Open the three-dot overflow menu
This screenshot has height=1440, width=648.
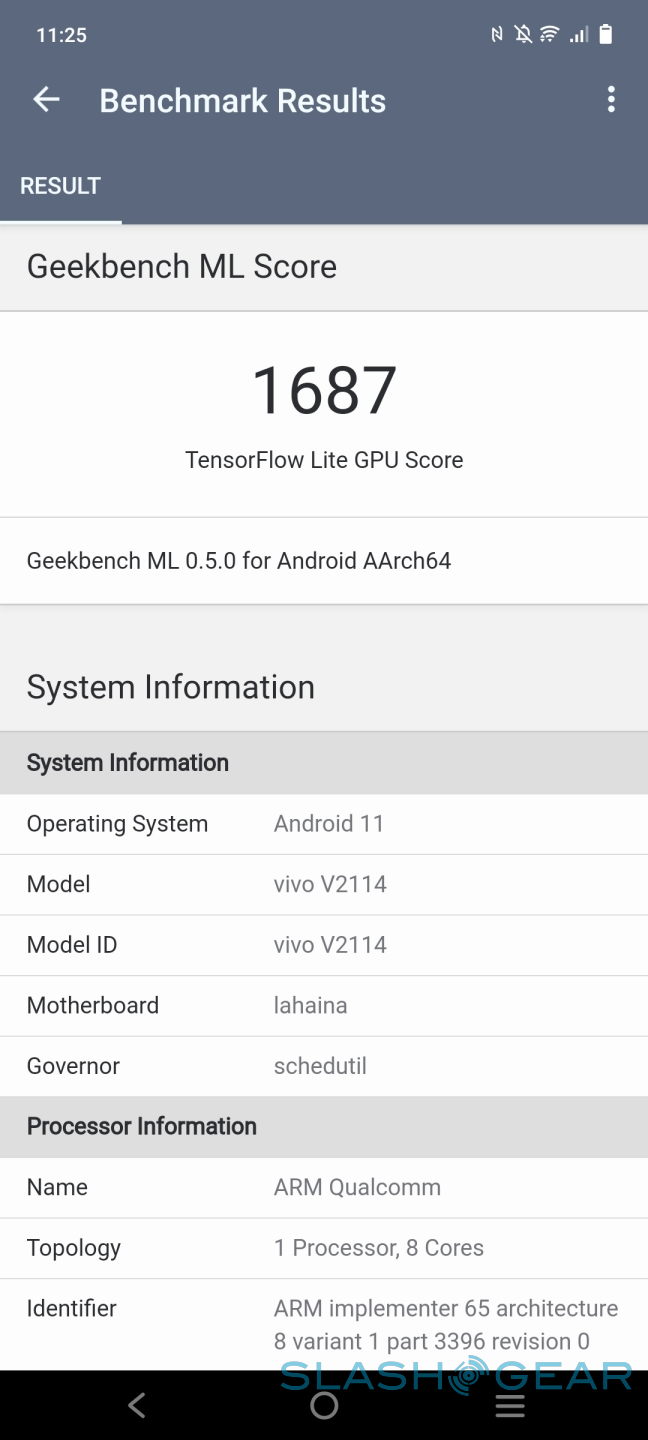(611, 99)
